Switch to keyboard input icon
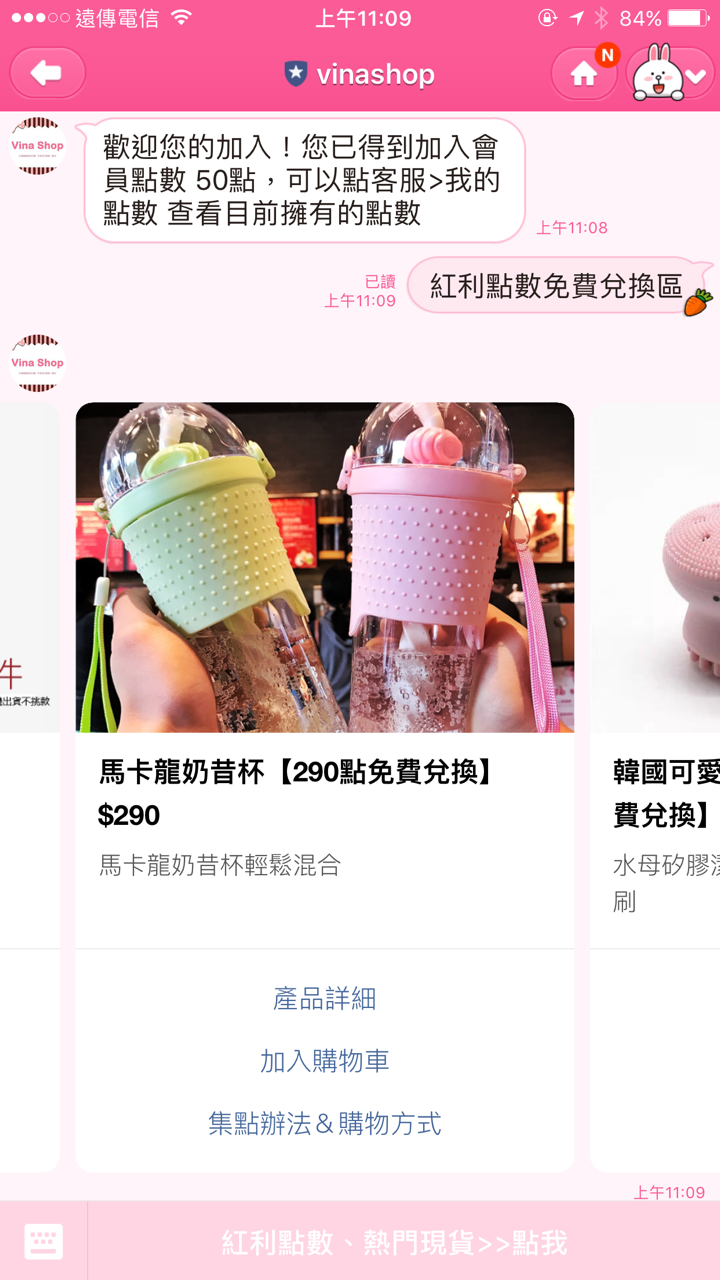 click(x=43, y=1241)
